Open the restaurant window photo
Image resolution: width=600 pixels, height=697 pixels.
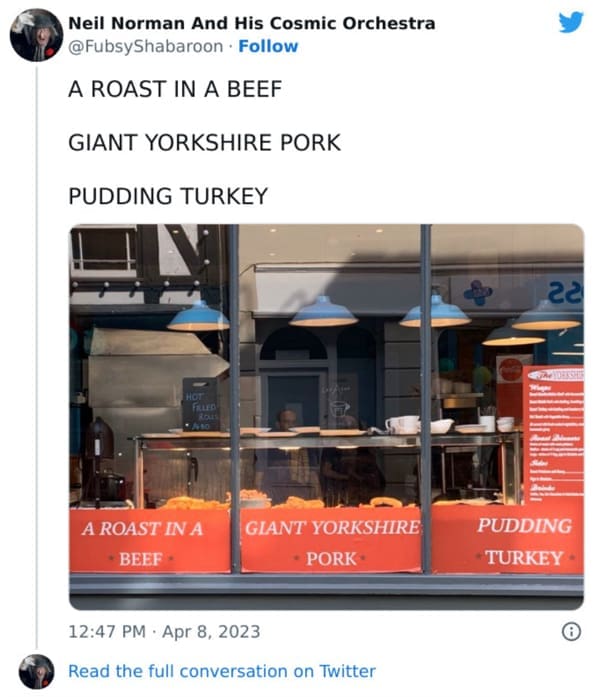[x=326, y=415]
